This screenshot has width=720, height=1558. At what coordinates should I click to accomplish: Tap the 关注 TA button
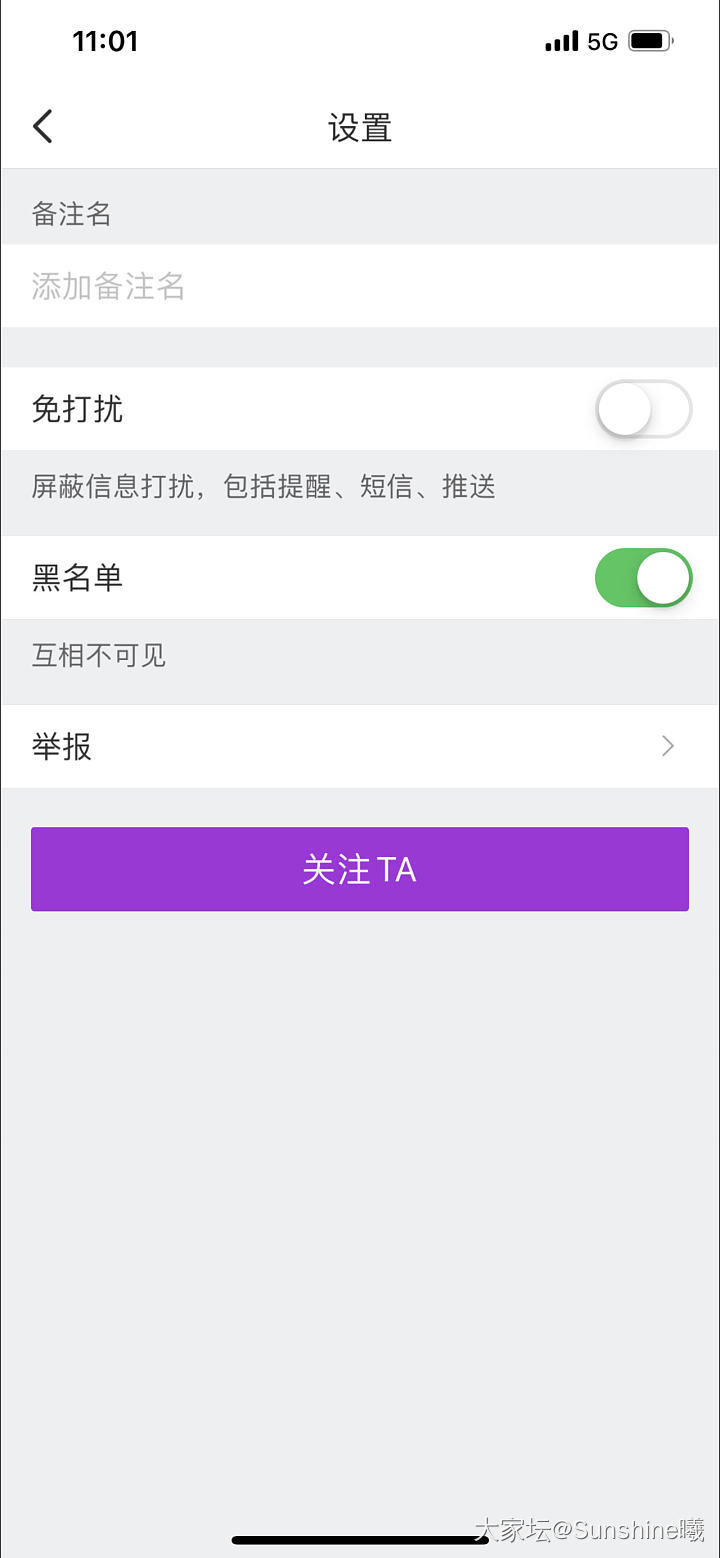(360, 869)
